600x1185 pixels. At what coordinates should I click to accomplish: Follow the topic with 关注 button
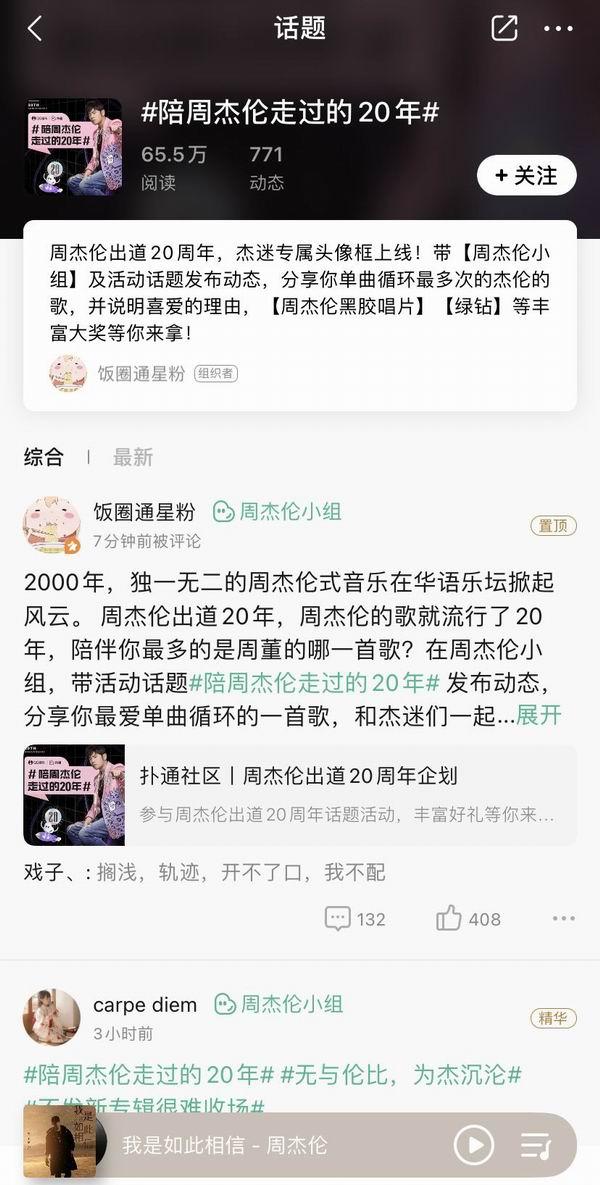[x=527, y=175]
